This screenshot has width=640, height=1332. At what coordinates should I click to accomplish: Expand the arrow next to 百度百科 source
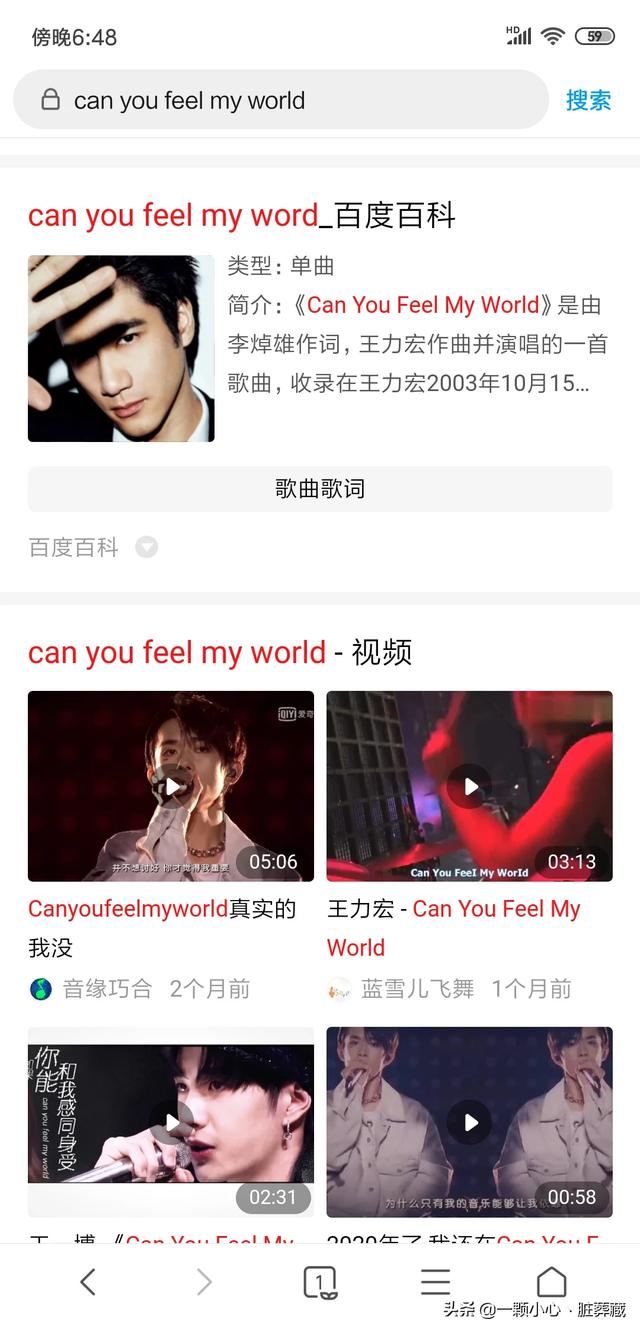(x=147, y=547)
